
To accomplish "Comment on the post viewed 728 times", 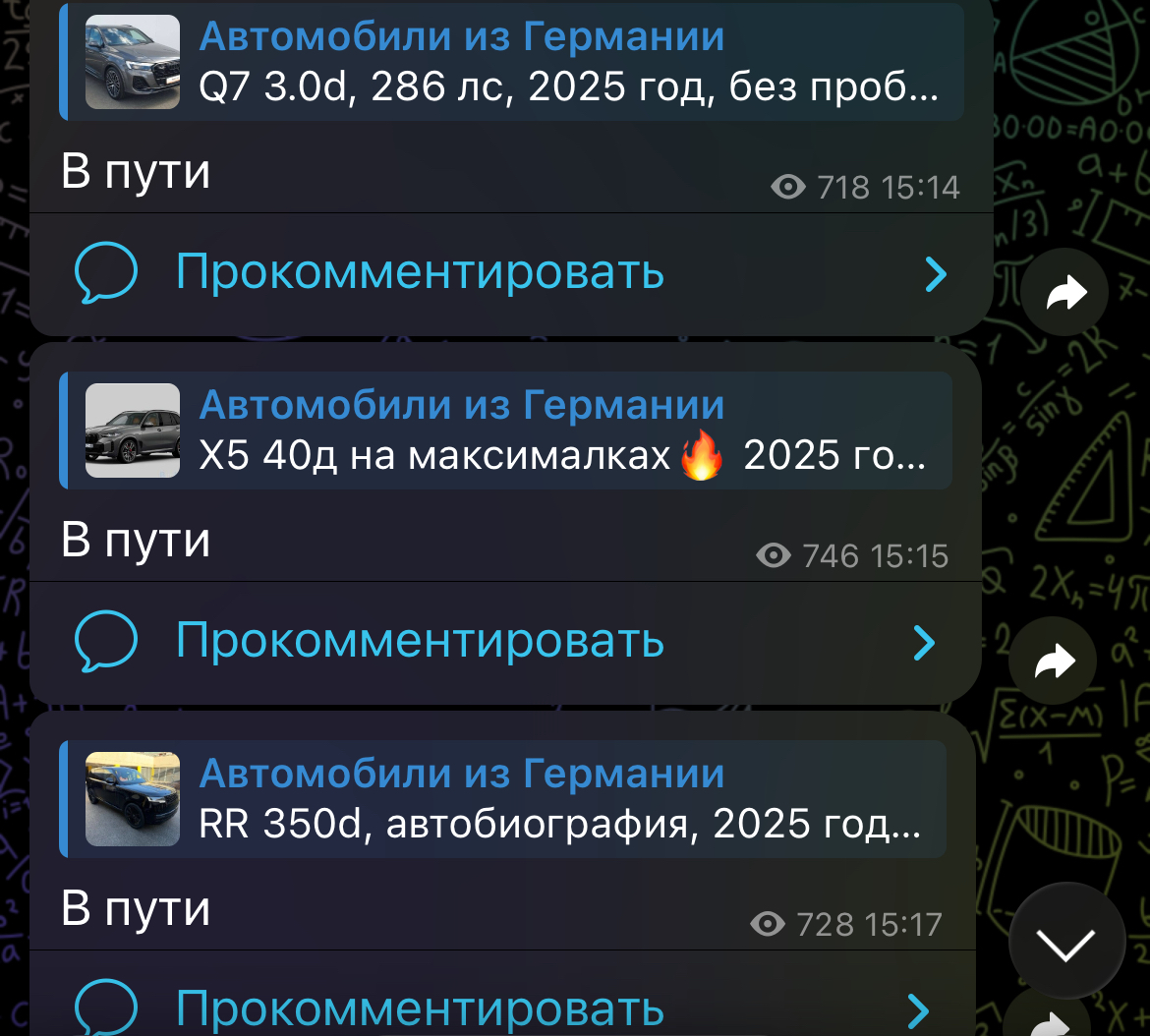I will (x=420, y=1008).
